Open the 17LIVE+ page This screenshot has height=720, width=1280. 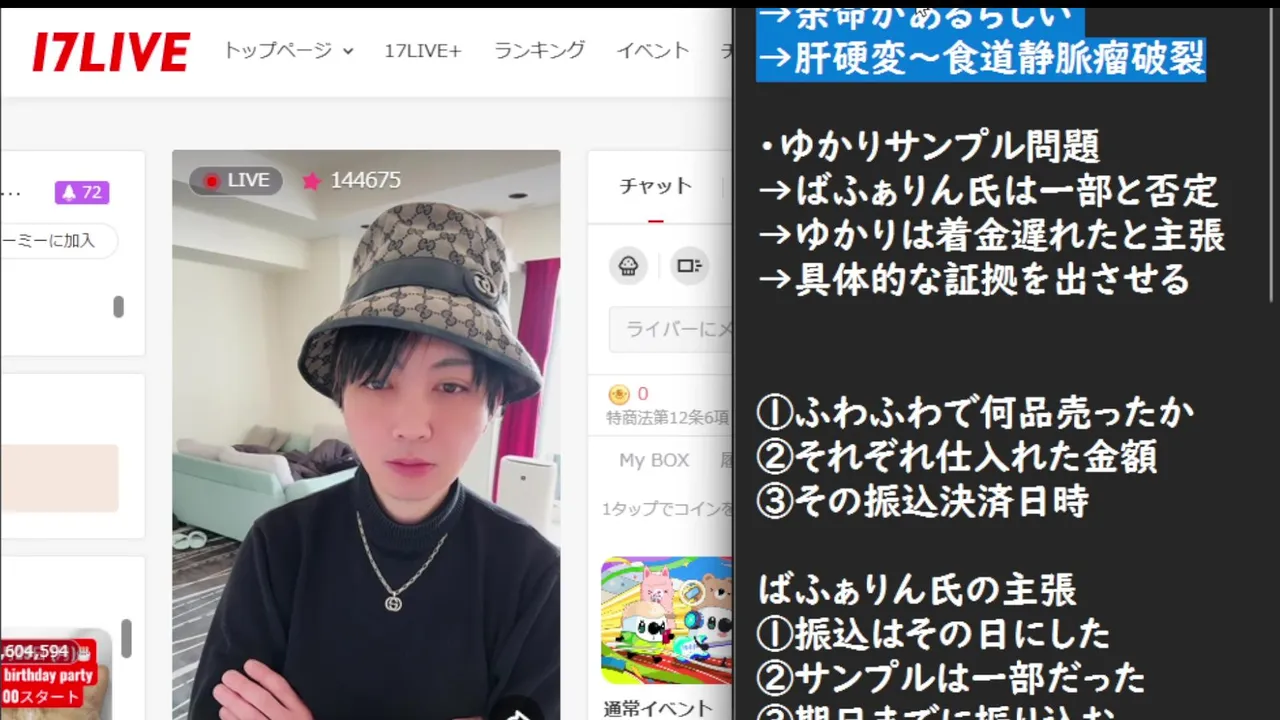click(422, 51)
